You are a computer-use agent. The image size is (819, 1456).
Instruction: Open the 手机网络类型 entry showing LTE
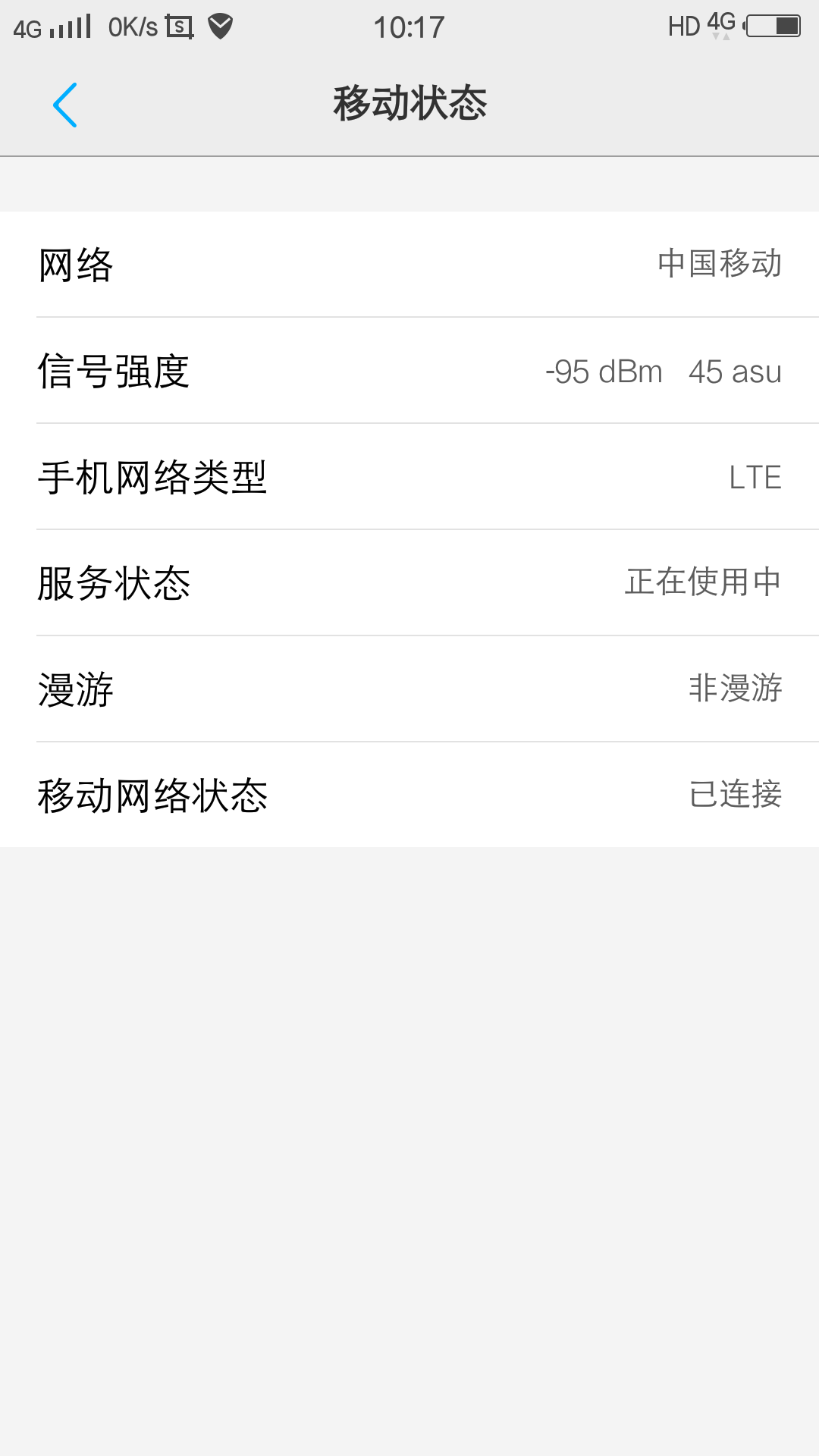(409, 477)
